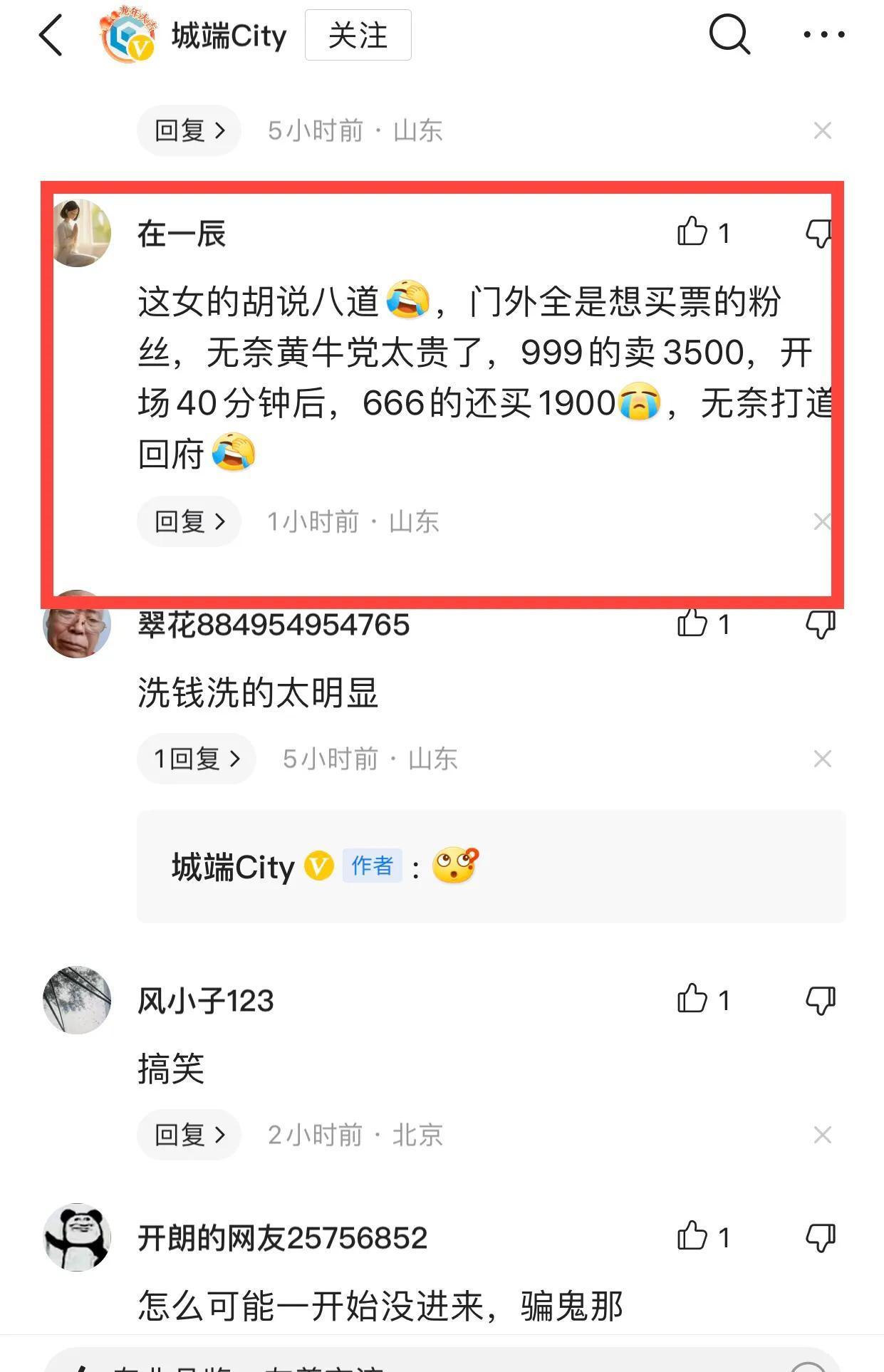Image resolution: width=884 pixels, height=1372 pixels.
Task: Dislike the comment by 风小子123
Action: [x=820, y=1000]
